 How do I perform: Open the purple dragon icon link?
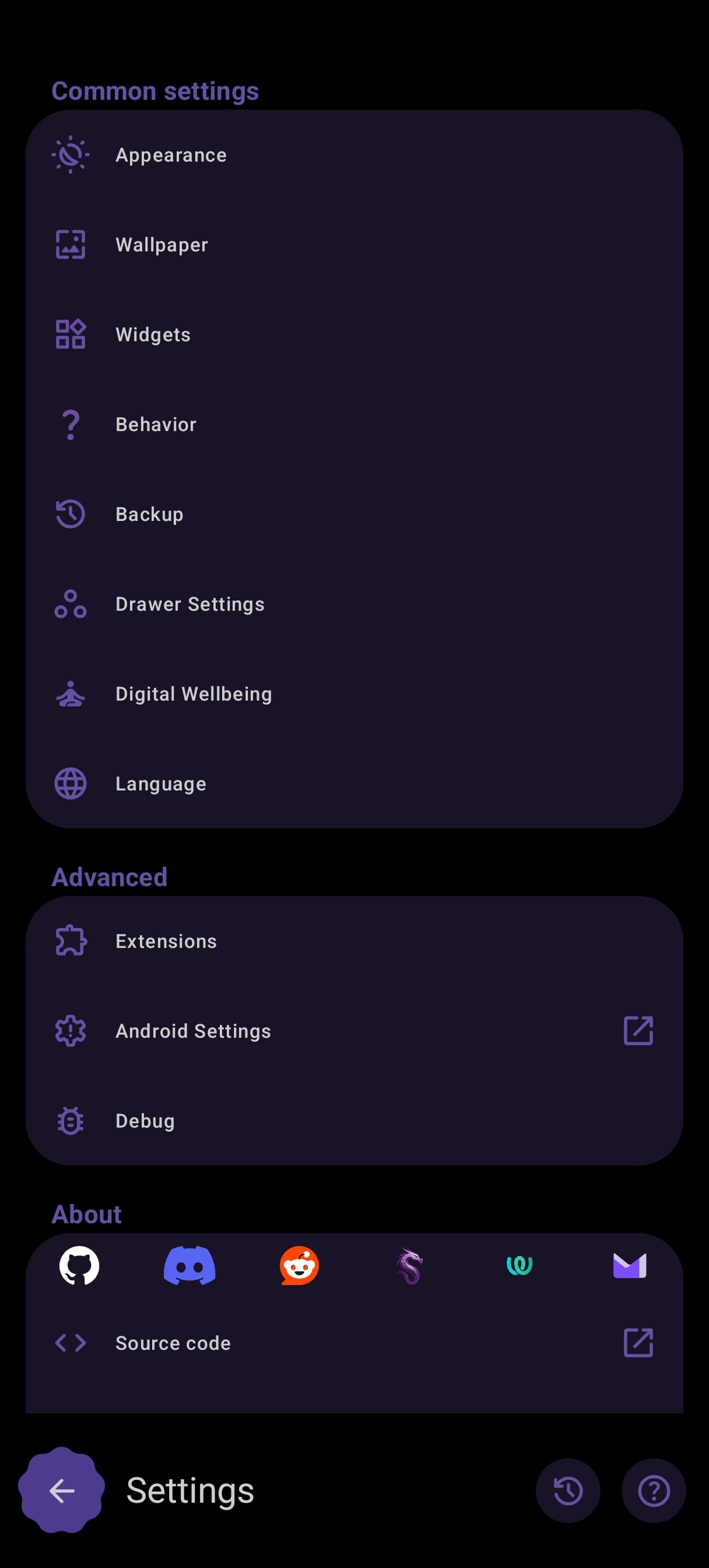pyautogui.click(x=409, y=1266)
